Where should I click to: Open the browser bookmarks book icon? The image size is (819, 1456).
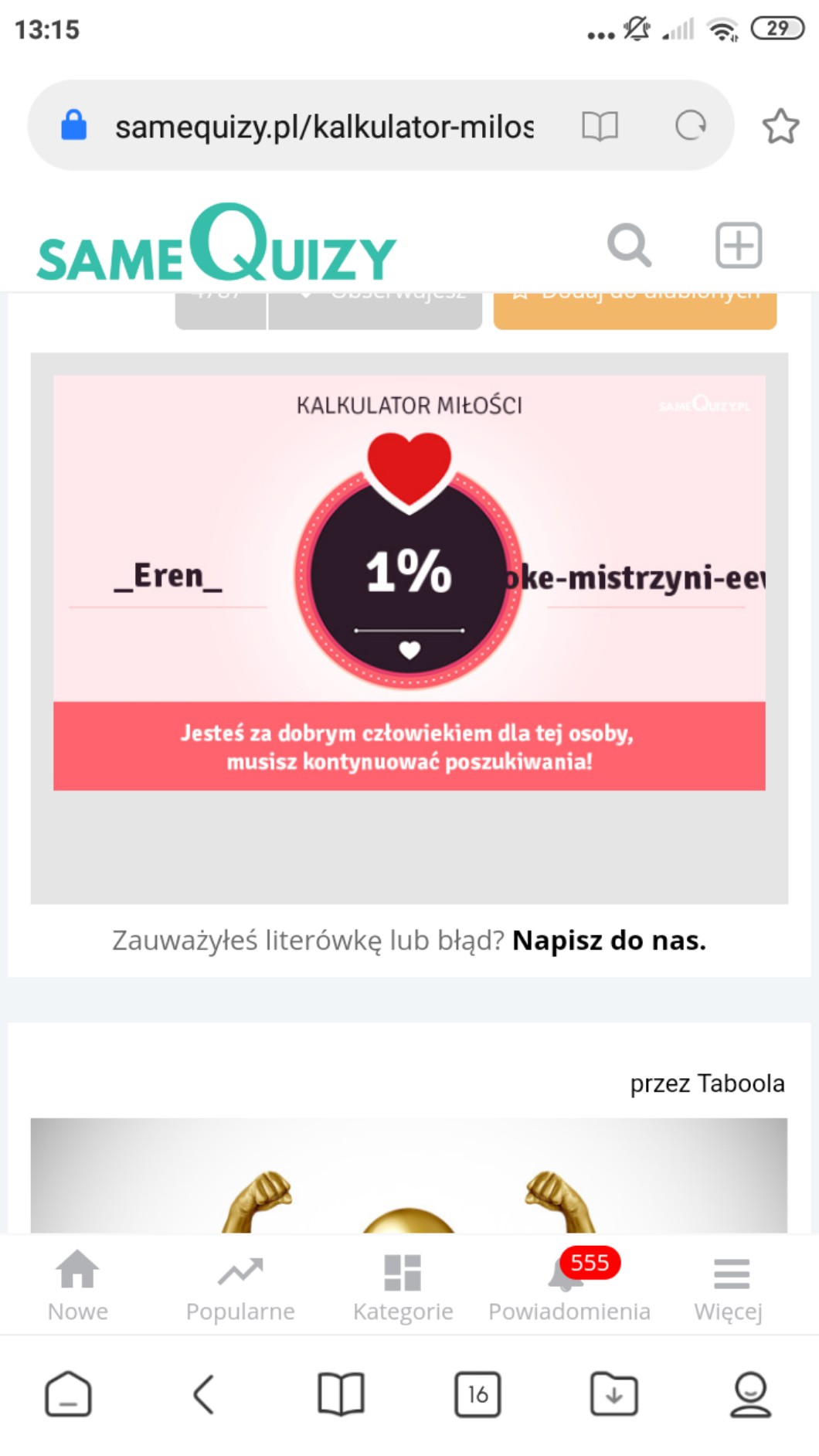pyautogui.click(x=341, y=1394)
